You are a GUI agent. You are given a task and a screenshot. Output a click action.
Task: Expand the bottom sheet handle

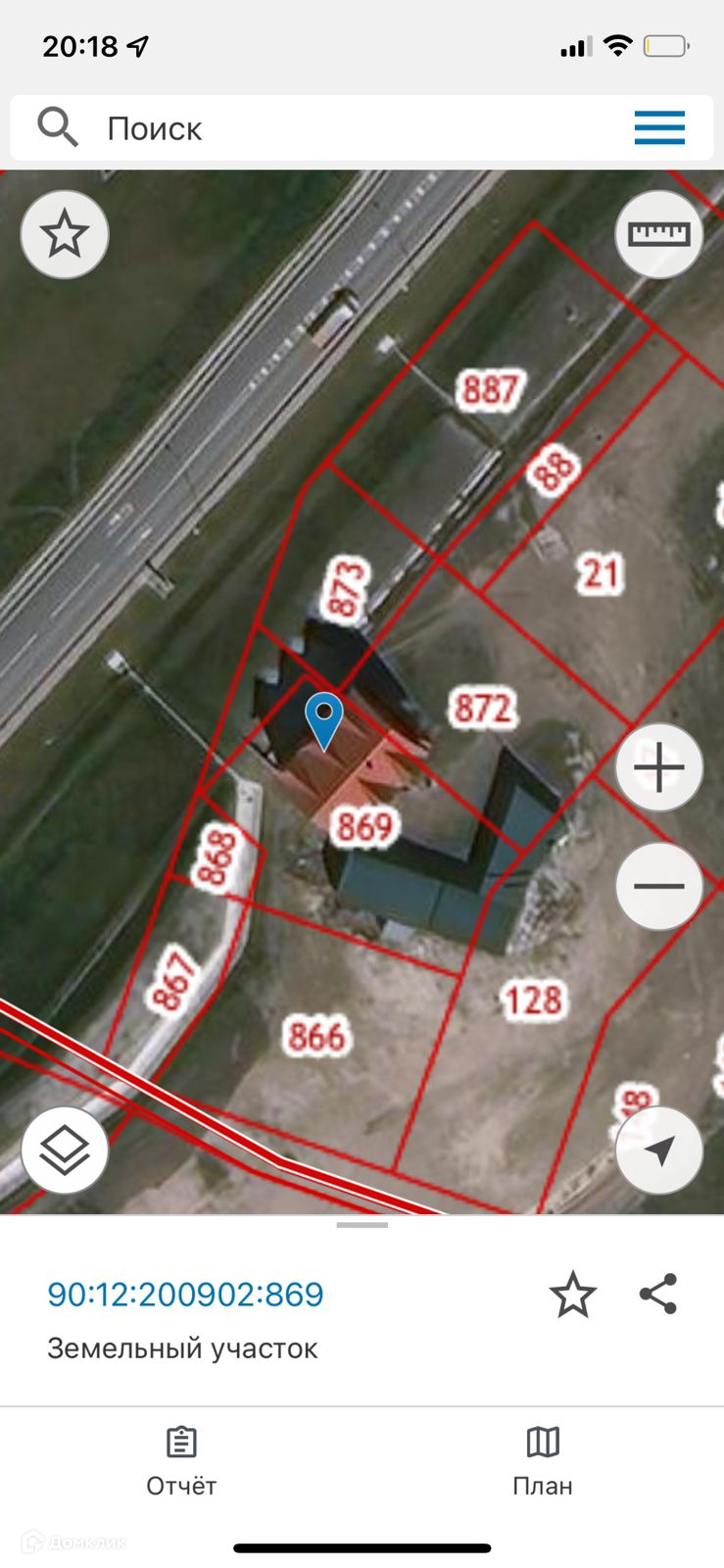362,1225
